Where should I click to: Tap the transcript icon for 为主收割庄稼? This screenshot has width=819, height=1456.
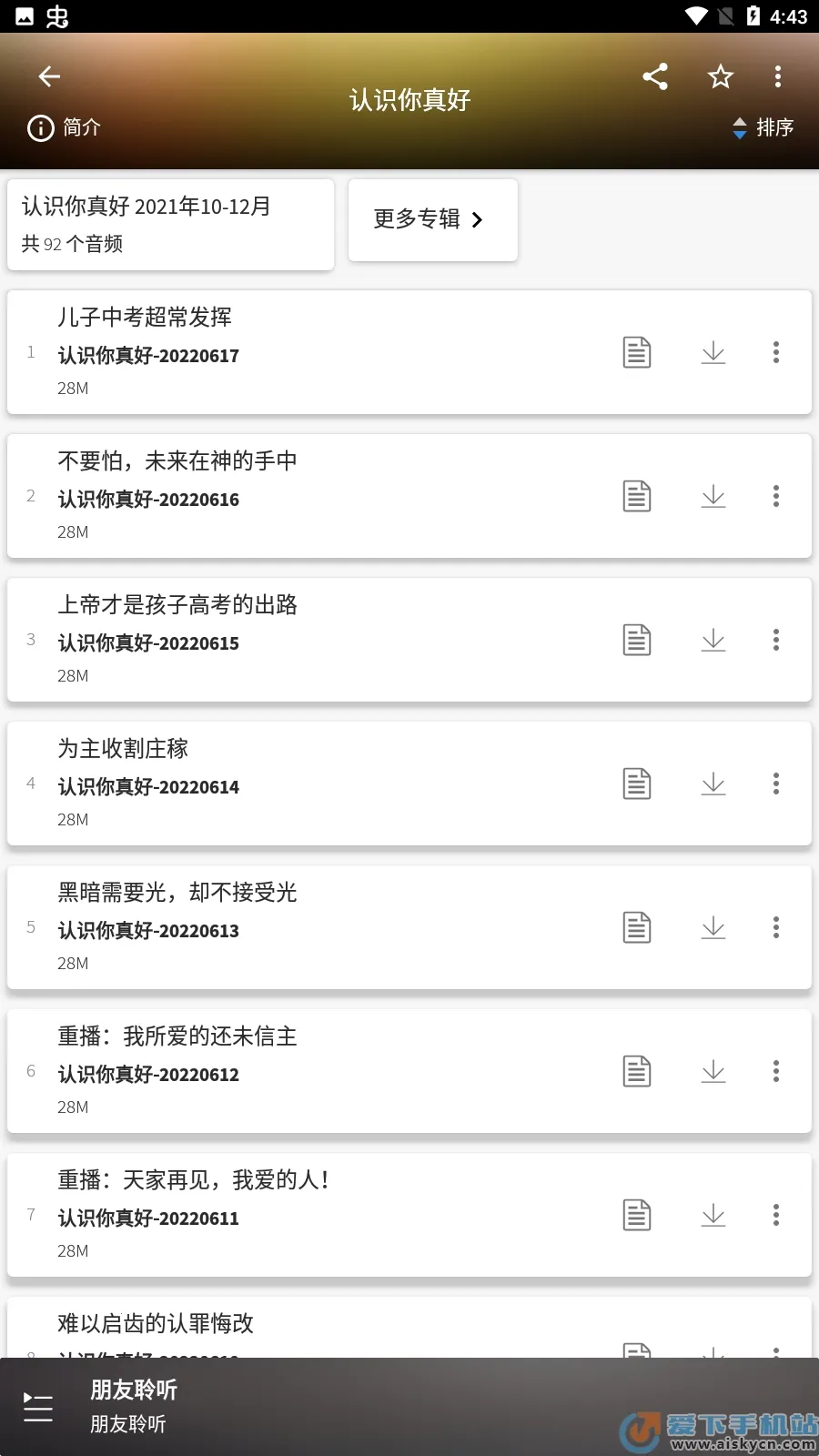(x=636, y=784)
